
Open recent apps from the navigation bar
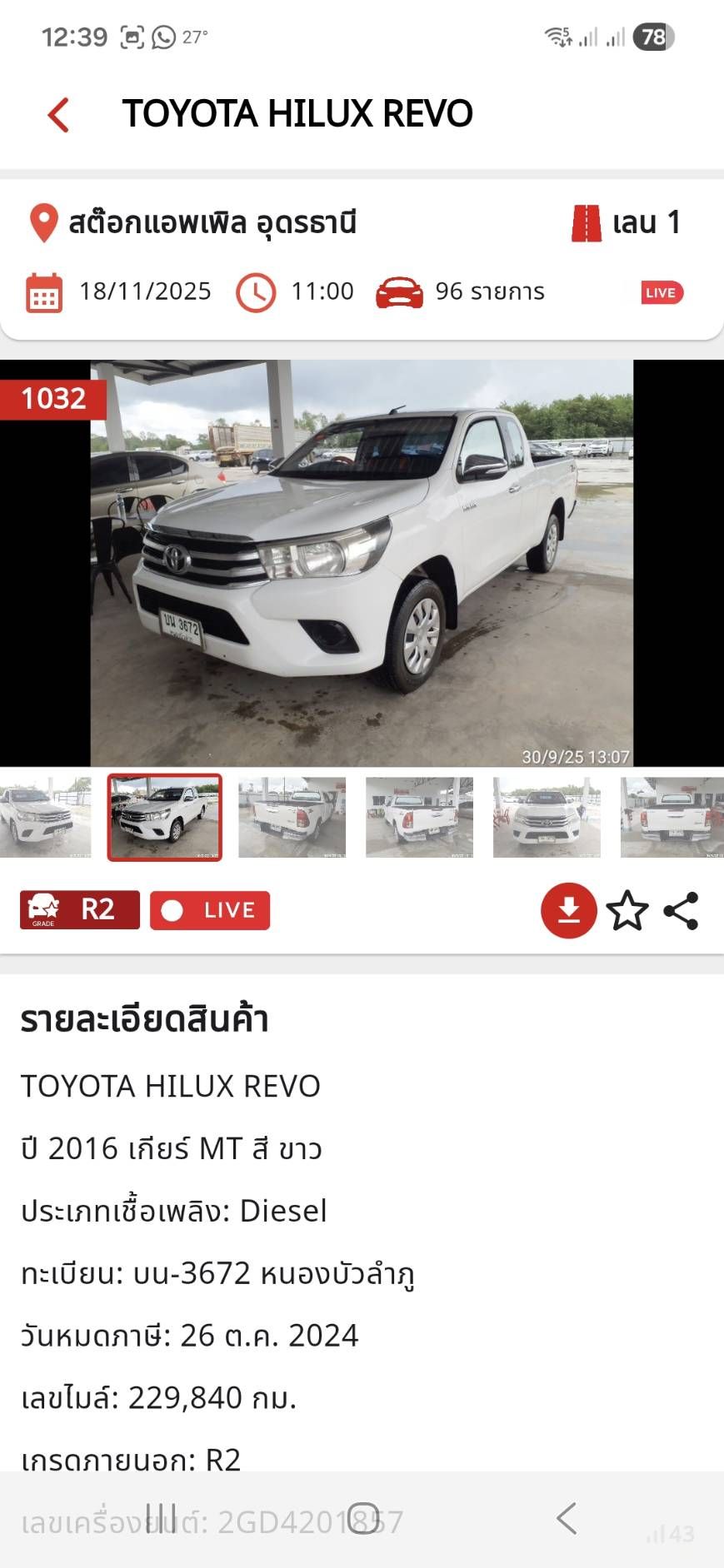tap(161, 1518)
